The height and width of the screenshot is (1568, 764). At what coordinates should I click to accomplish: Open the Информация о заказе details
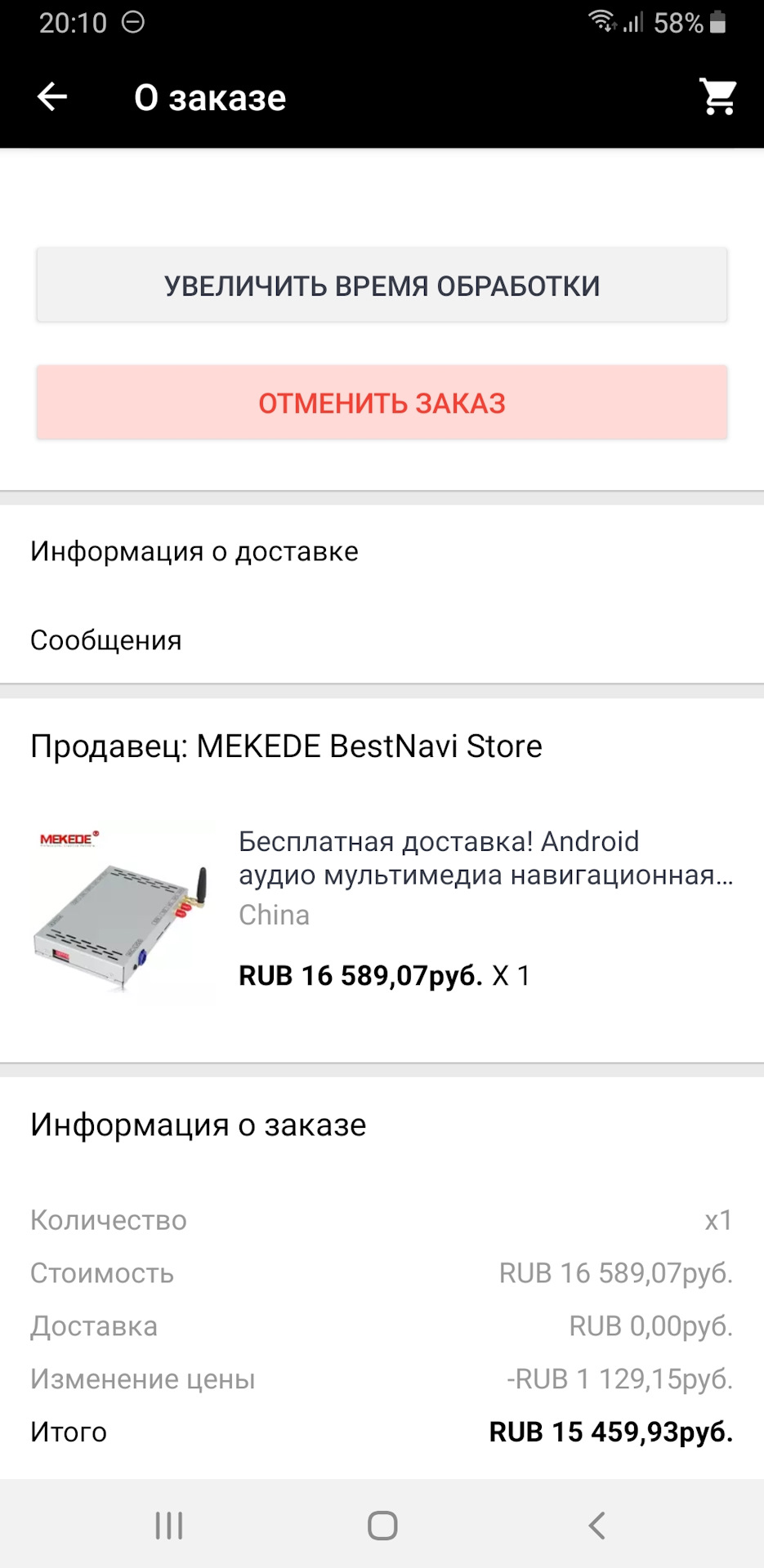coord(198,1125)
